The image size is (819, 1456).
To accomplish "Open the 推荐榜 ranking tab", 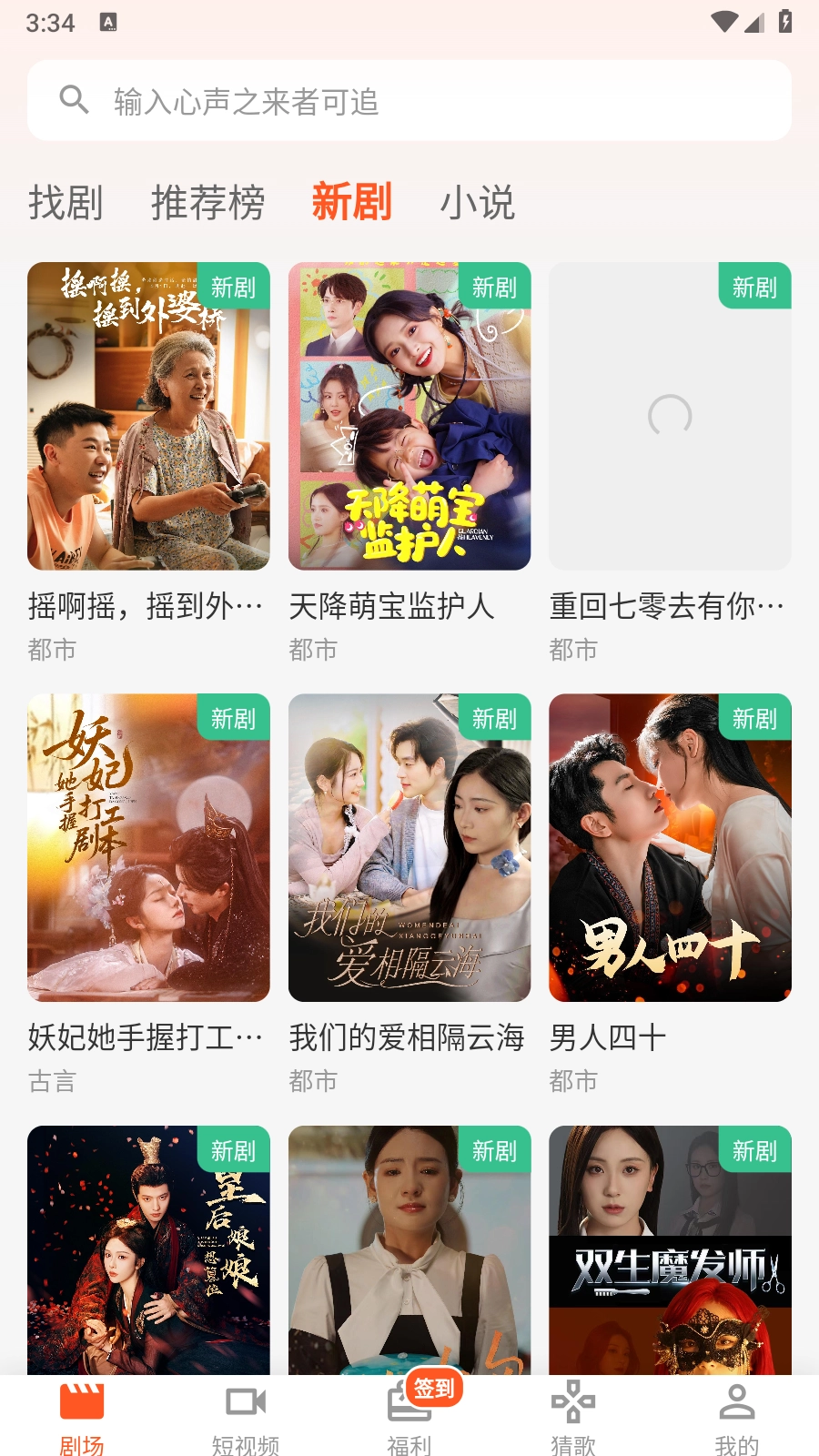I will [x=208, y=202].
